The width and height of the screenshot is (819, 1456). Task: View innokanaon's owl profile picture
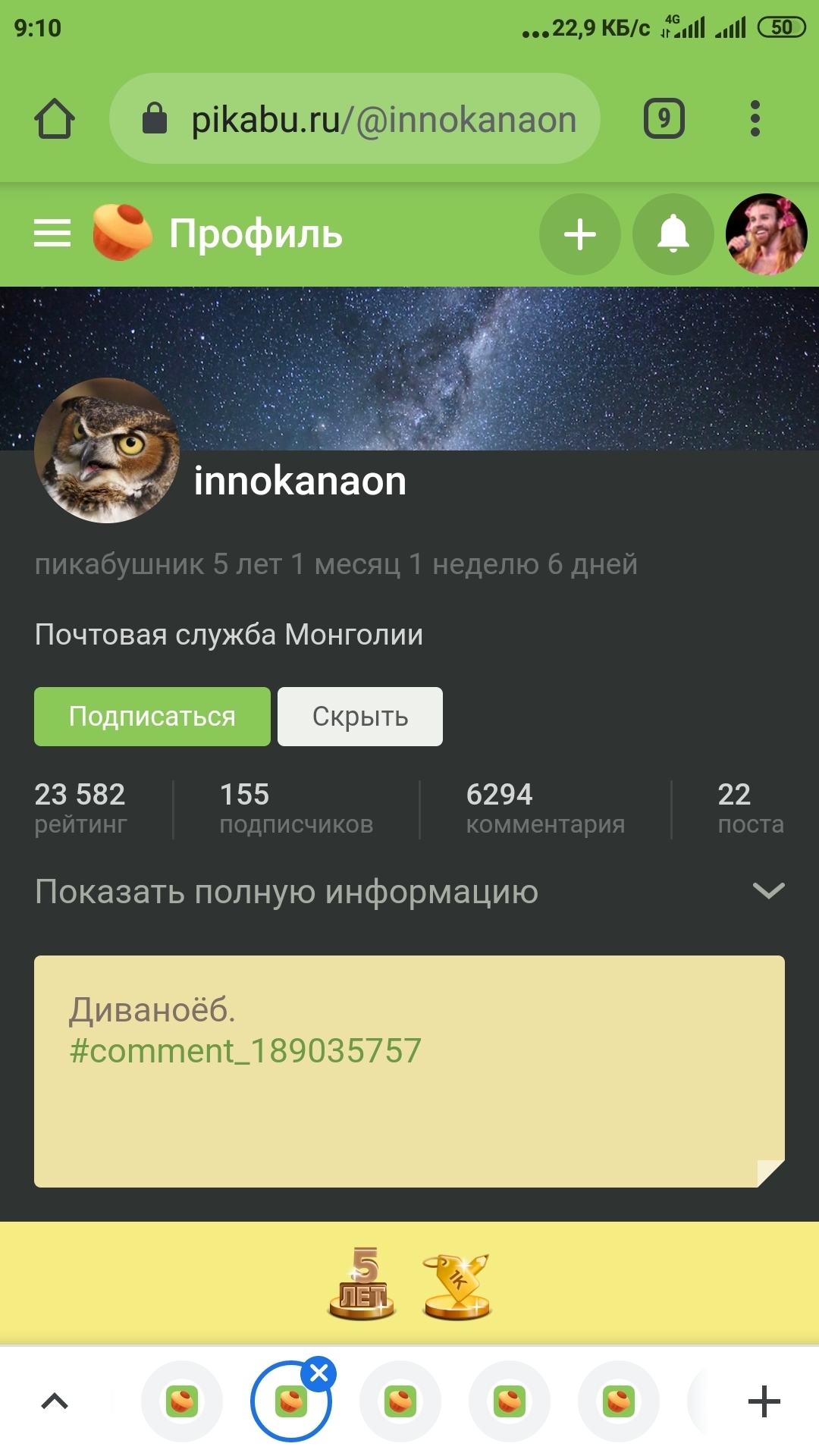point(107,450)
